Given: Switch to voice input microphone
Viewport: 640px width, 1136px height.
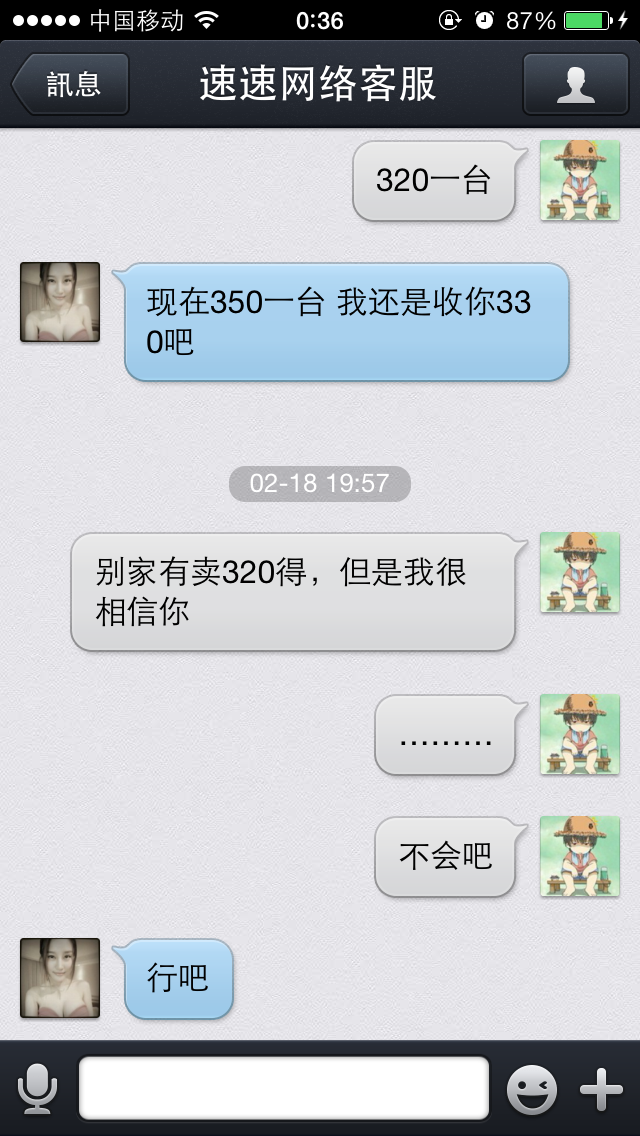Looking at the screenshot, I should [38, 1088].
